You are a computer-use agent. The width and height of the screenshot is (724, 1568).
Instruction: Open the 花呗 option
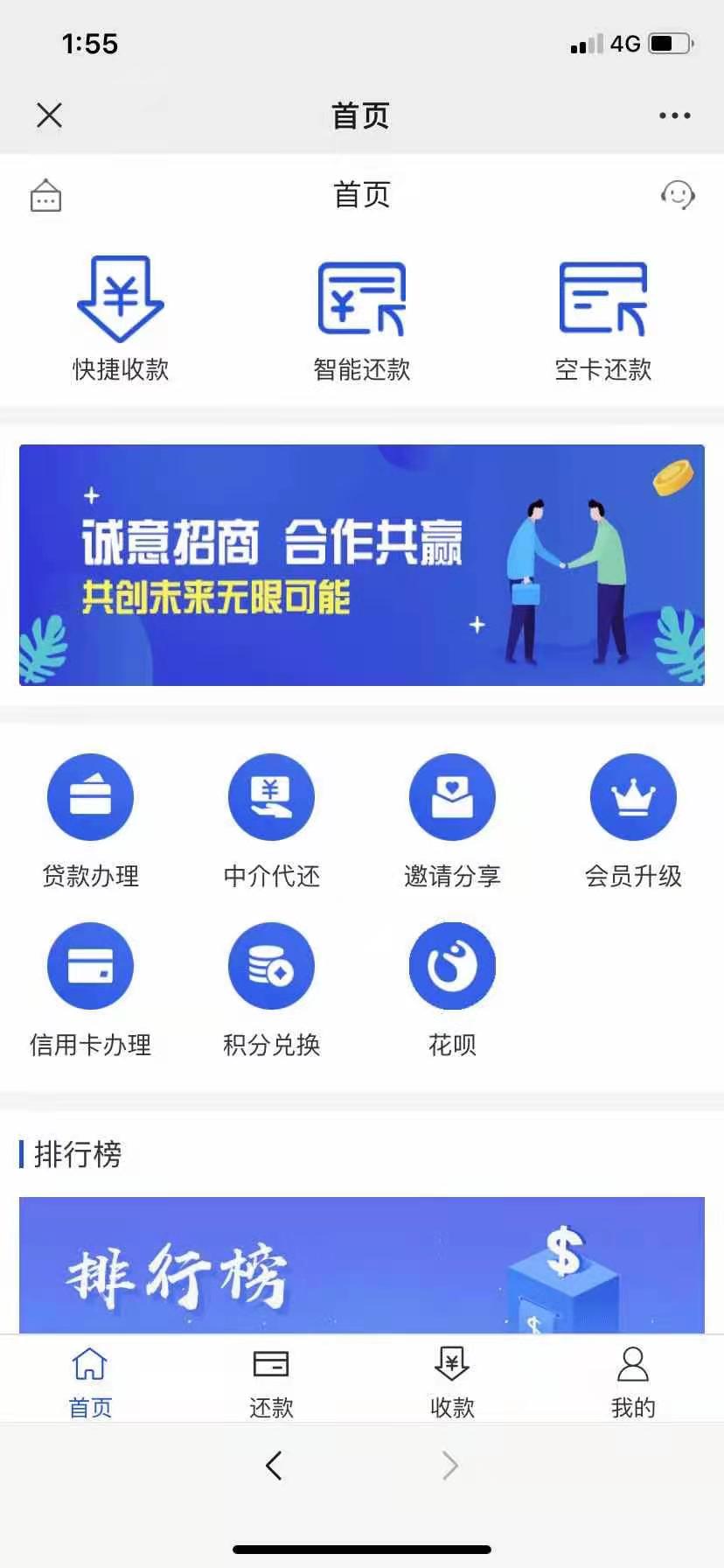pyautogui.click(x=452, y=989)
